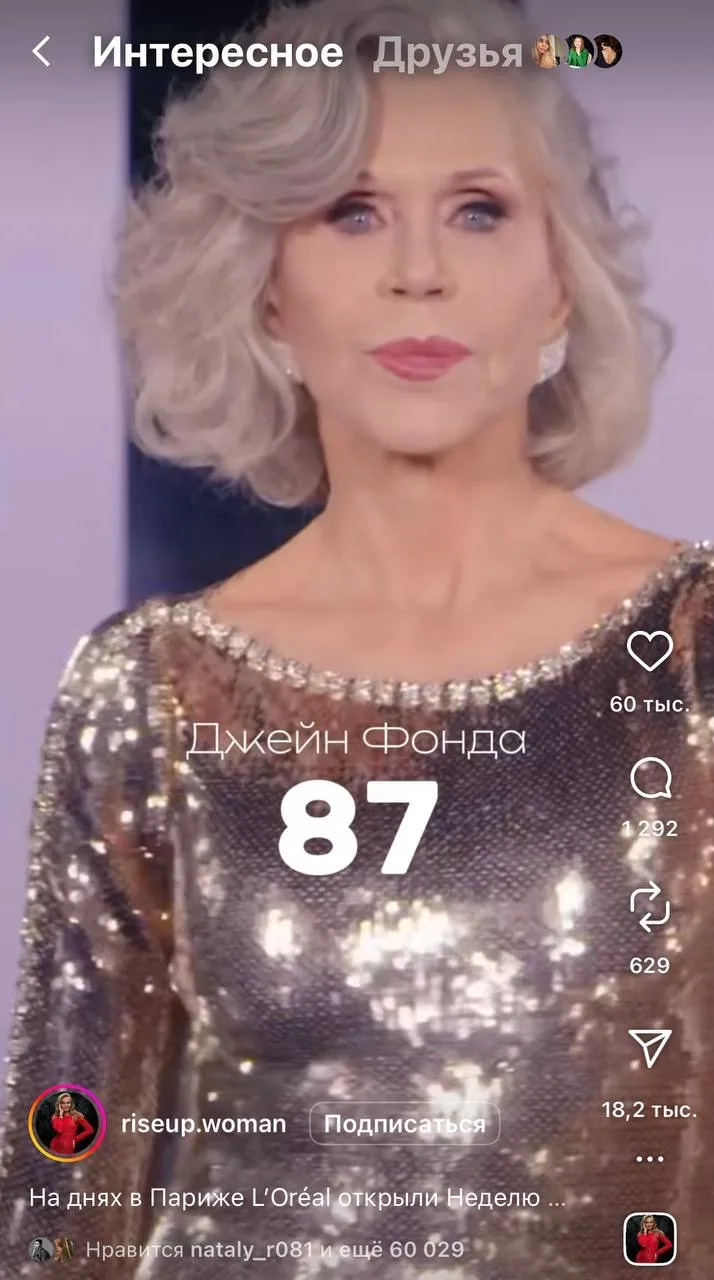Open the three-dot overflow menu

pyautogui.click(x=649, y=1159)
